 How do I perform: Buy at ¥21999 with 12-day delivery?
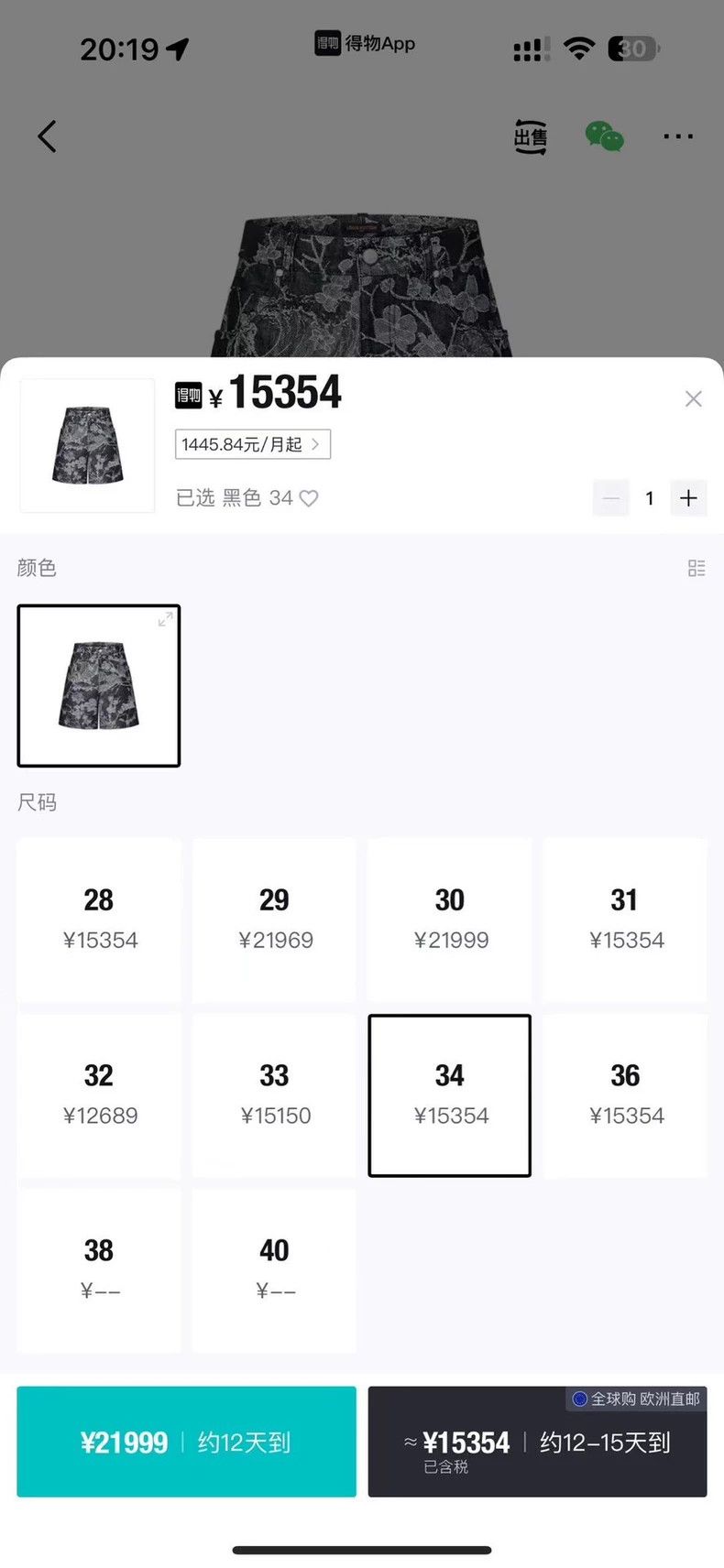tap(186, 1442)
